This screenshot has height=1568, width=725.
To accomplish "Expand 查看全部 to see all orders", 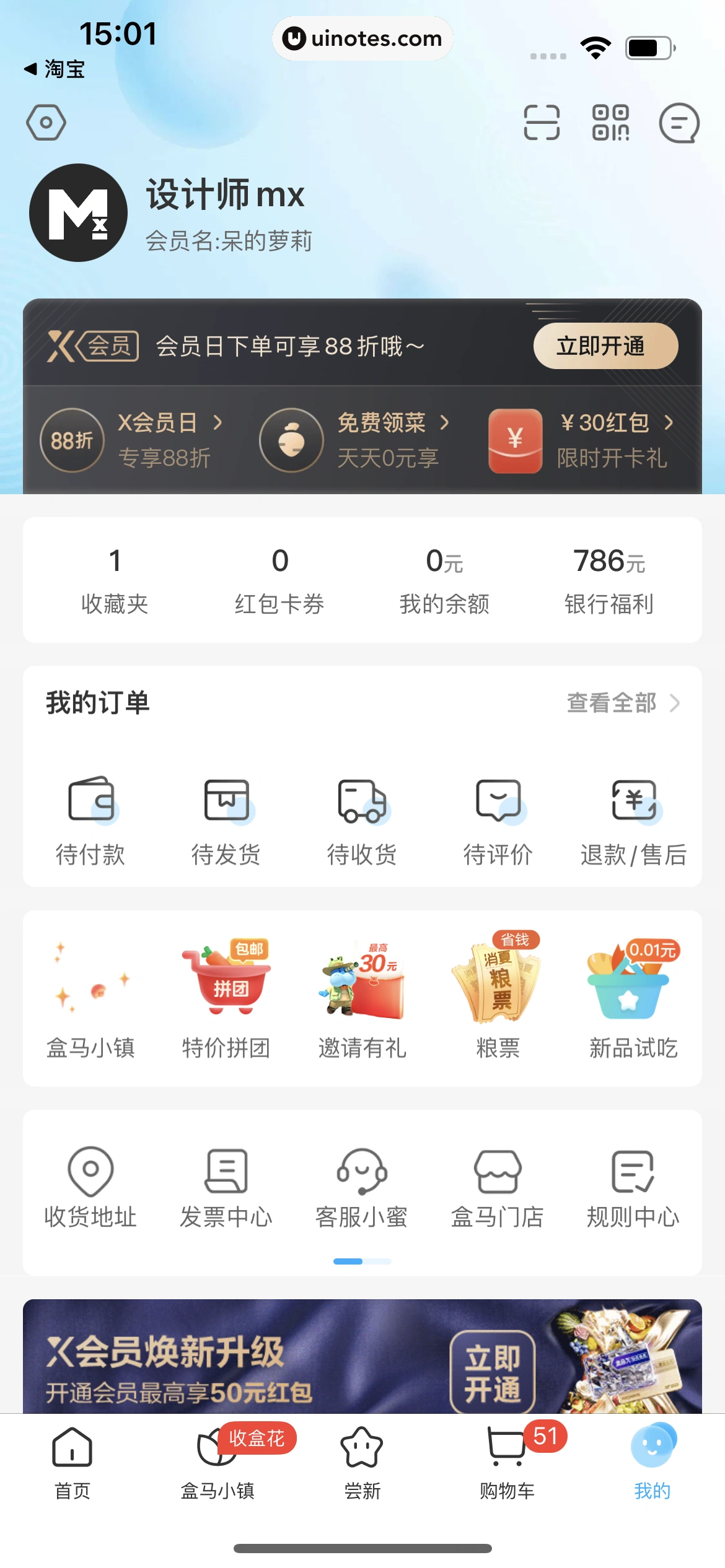I will click(x=613, y=703).
